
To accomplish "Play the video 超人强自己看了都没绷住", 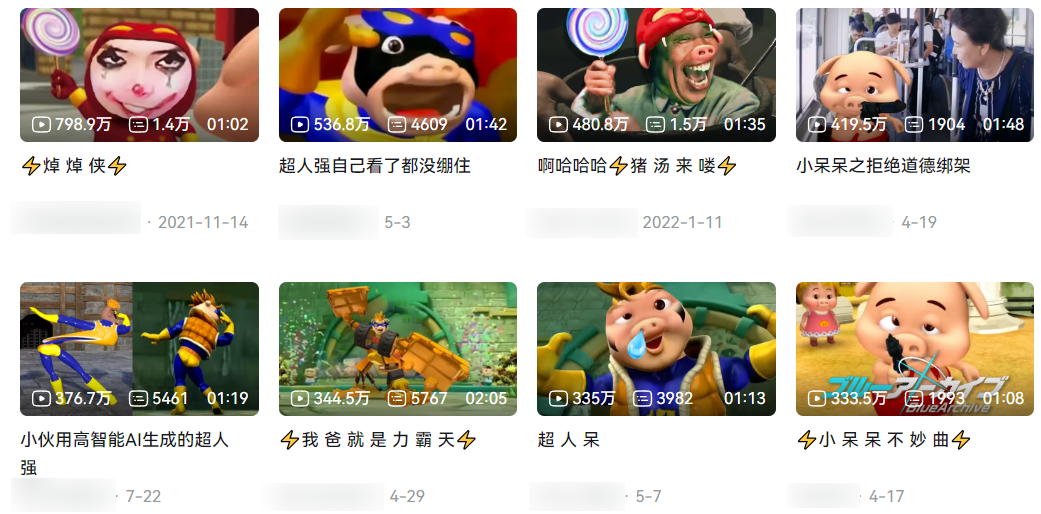I will pyautogui.click(x=397, y=75).
